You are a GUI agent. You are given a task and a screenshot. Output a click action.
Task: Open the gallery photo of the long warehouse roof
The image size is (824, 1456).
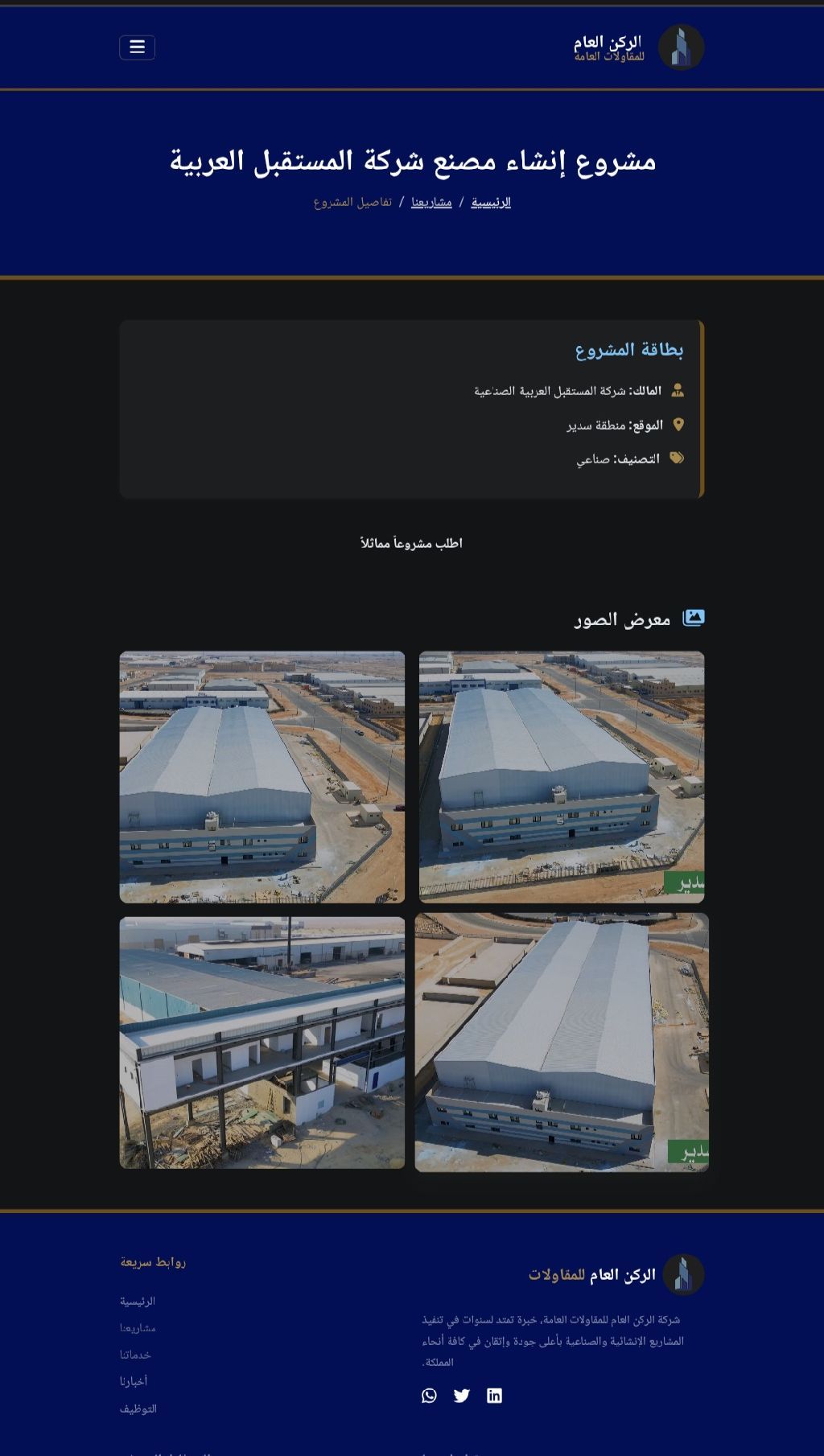coord(562,1043)
